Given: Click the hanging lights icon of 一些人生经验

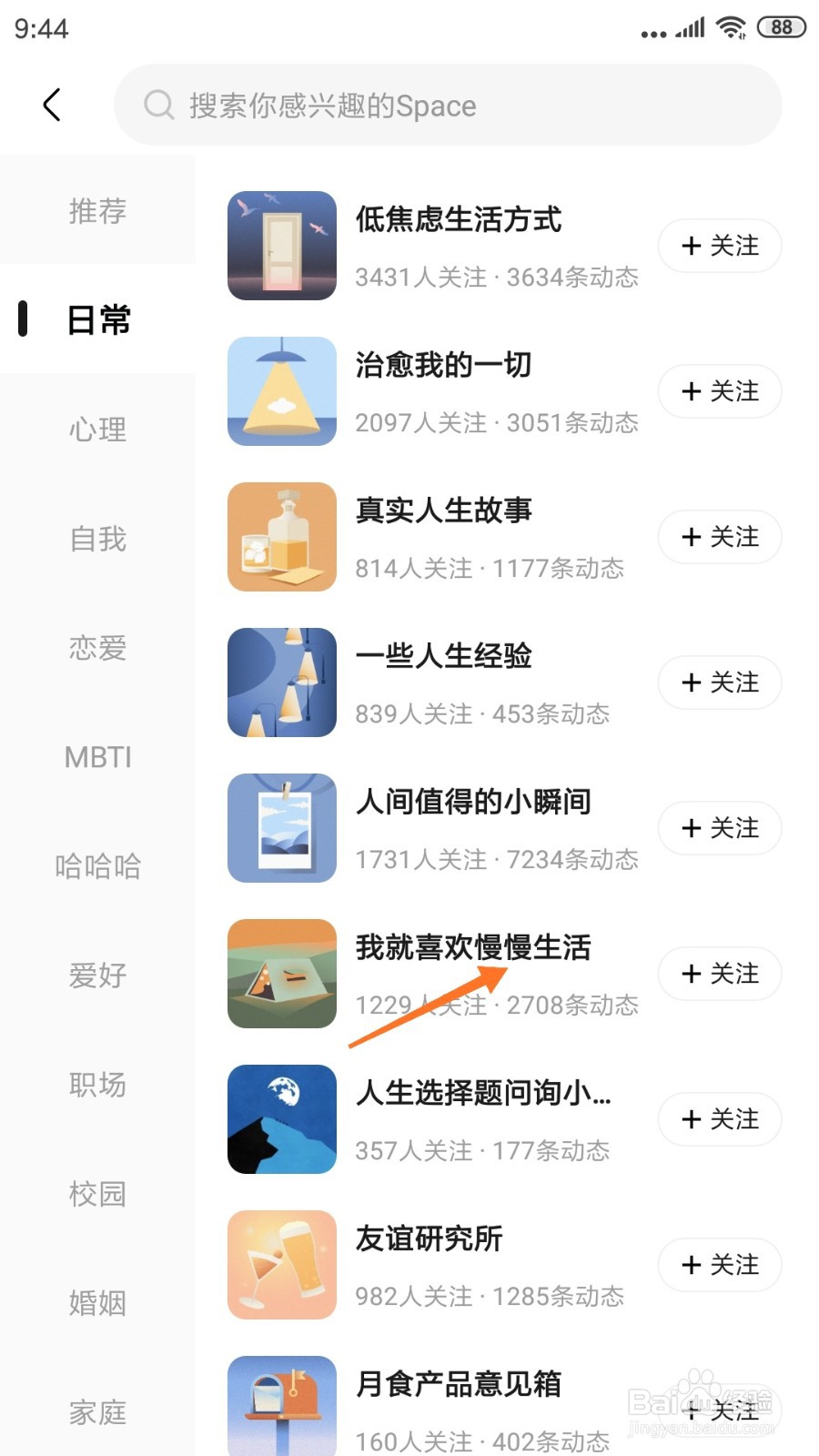Looking at the screenshot, I should pos(280,682).
